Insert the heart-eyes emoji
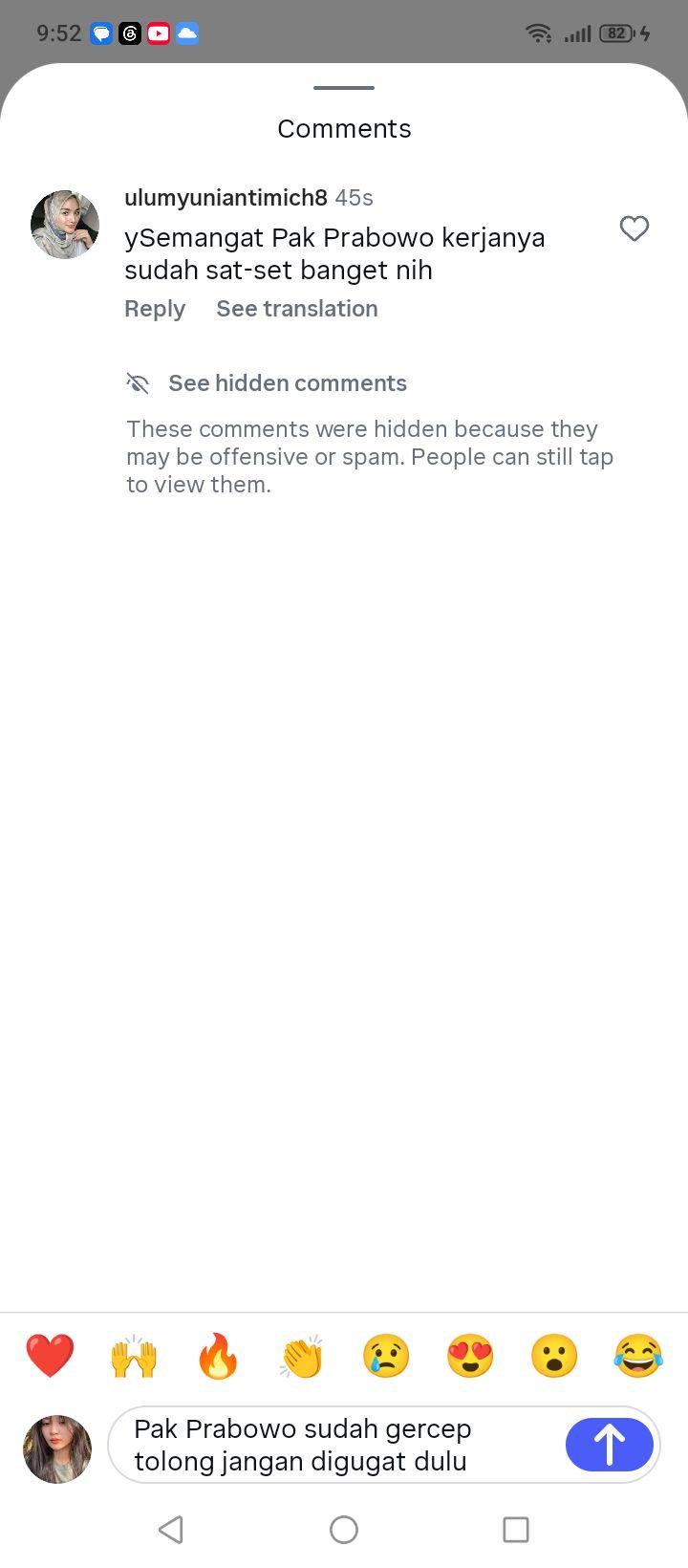 pyautogui.click(x=470, y=1356)
